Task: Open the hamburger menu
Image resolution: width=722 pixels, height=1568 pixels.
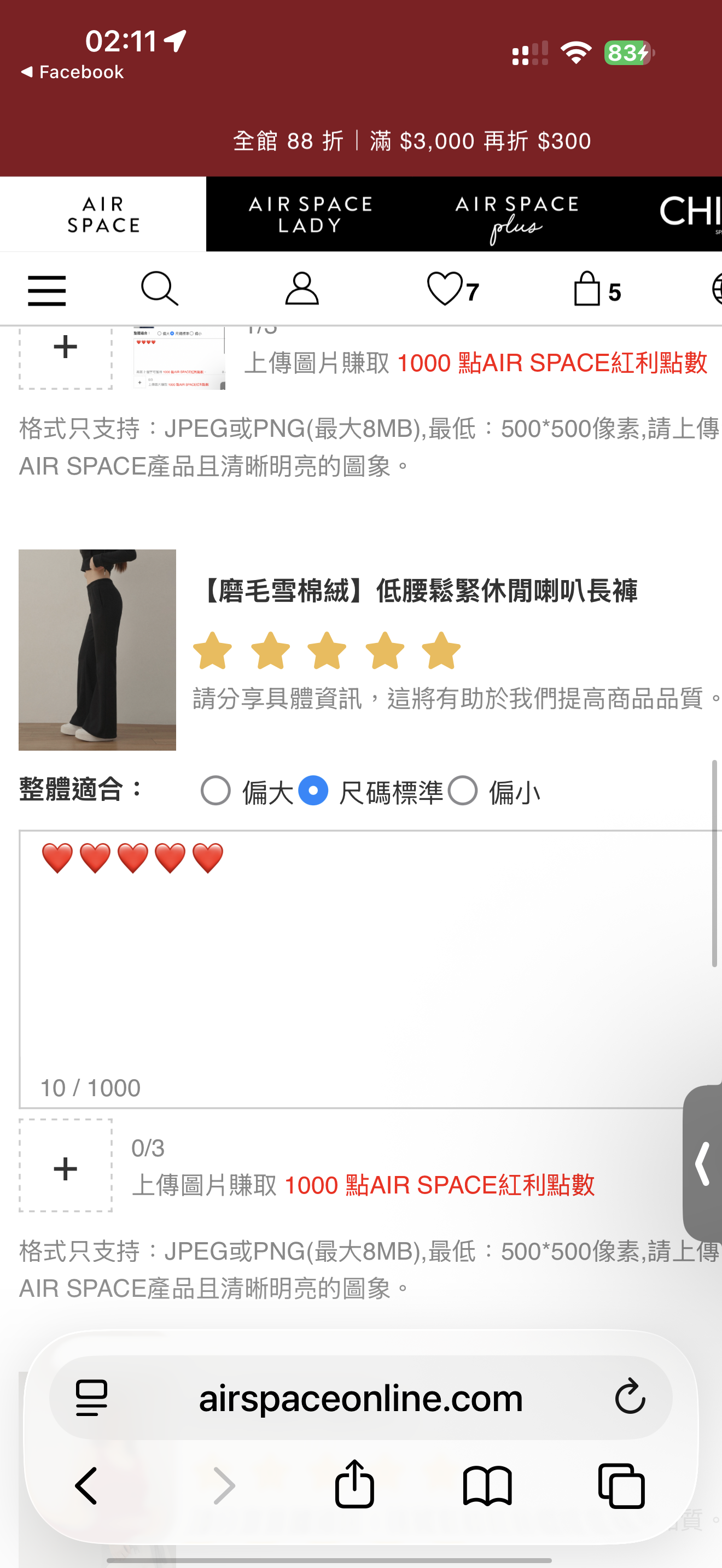Action: pos(47,290)
